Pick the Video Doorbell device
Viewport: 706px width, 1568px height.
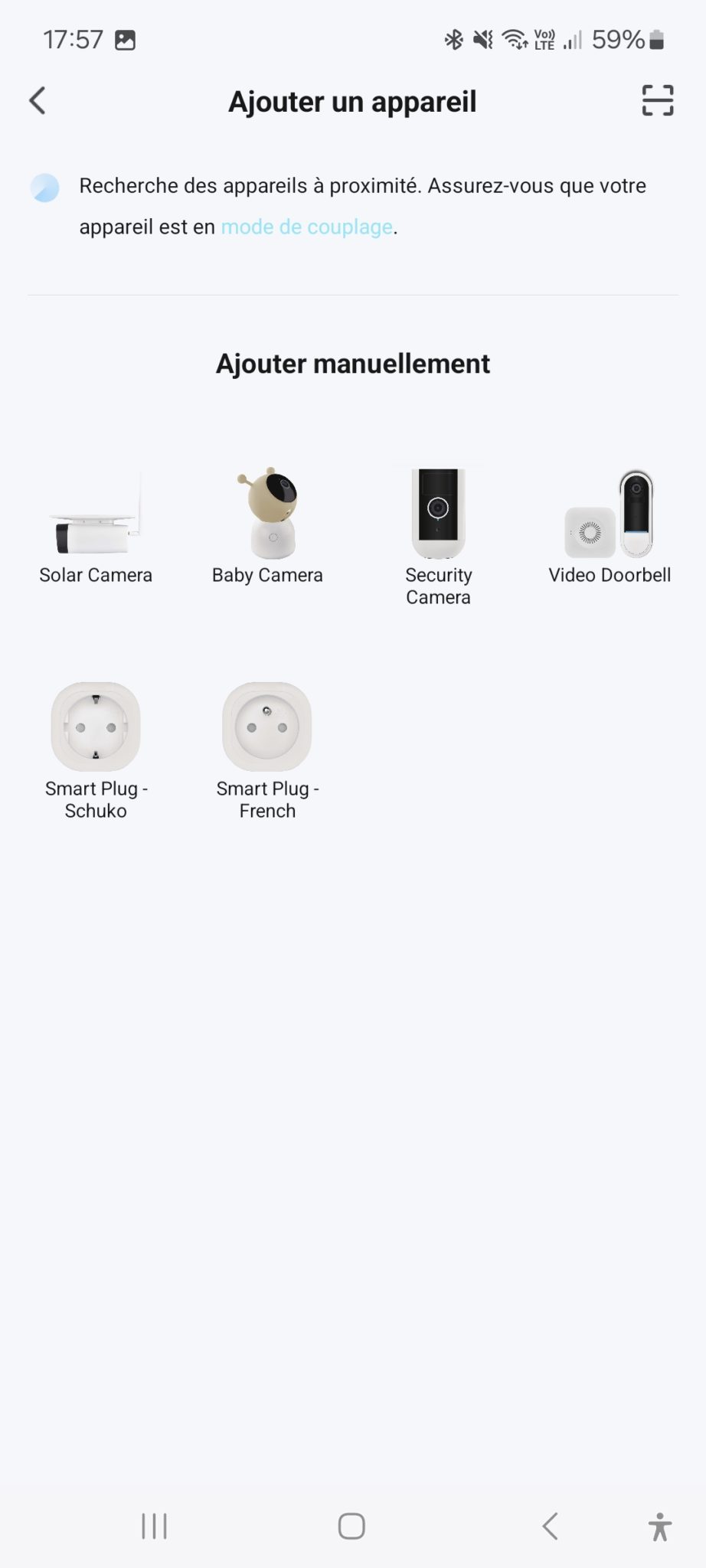tap(610, 528)
